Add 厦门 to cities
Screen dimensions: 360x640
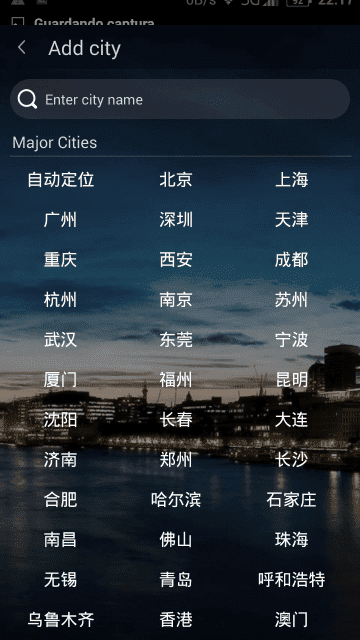[60, 380]
